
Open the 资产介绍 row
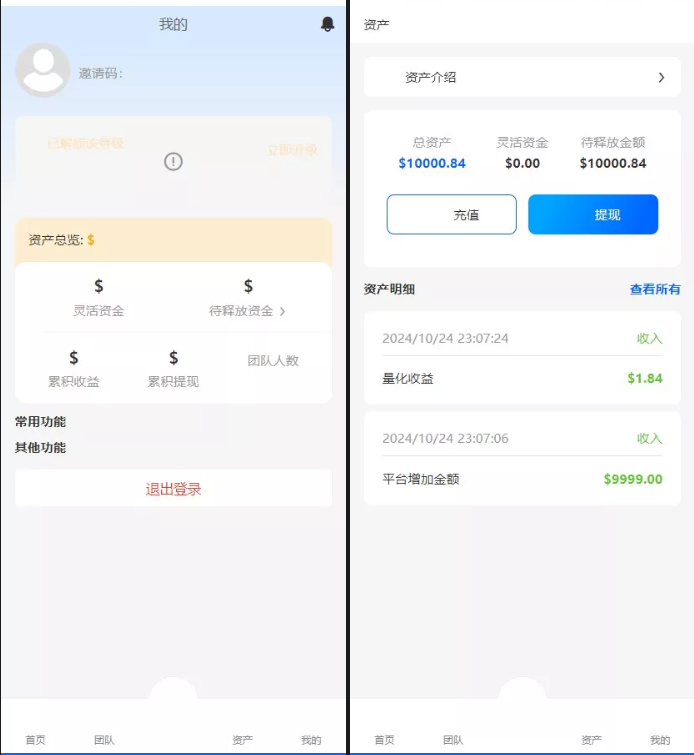pos(522,77)
